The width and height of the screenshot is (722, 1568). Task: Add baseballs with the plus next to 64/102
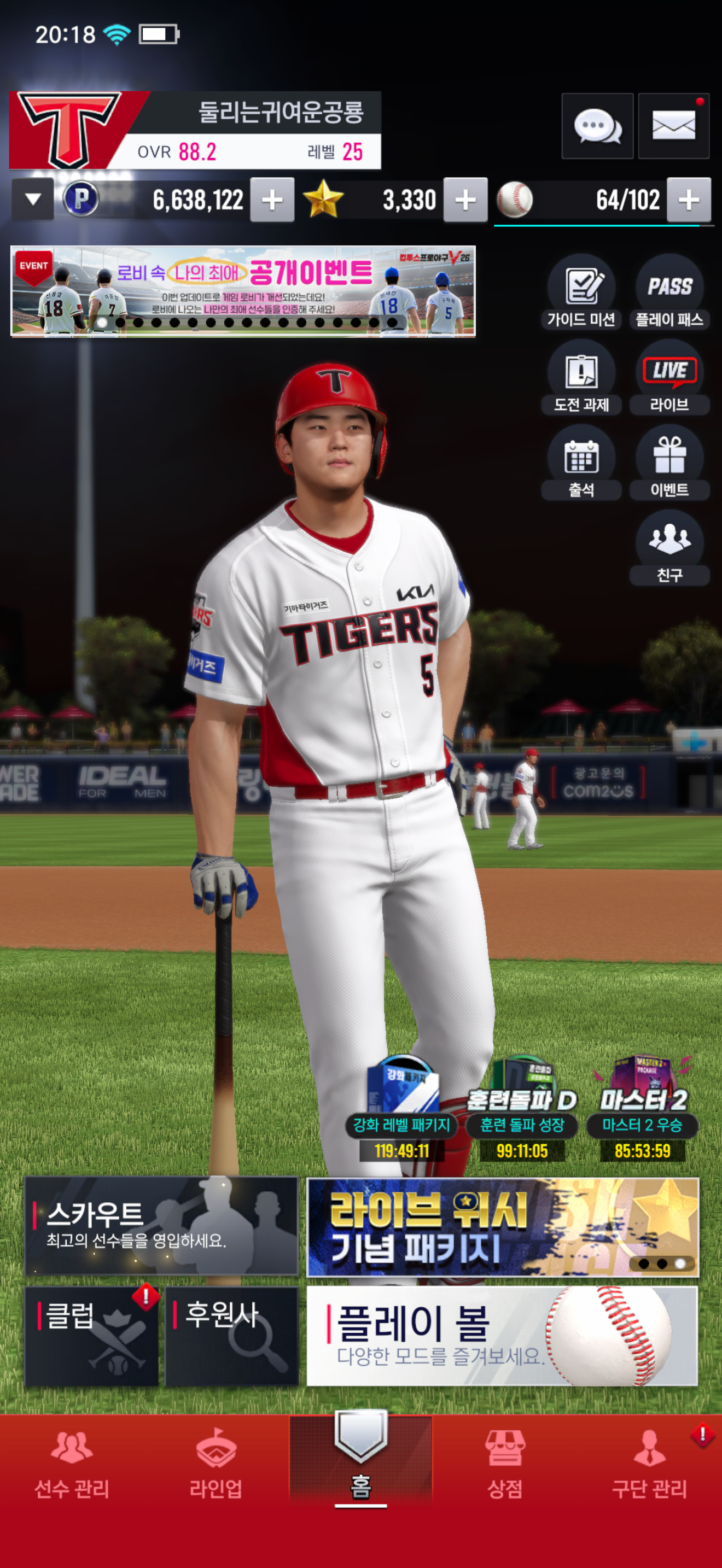[x=689, y=200]
